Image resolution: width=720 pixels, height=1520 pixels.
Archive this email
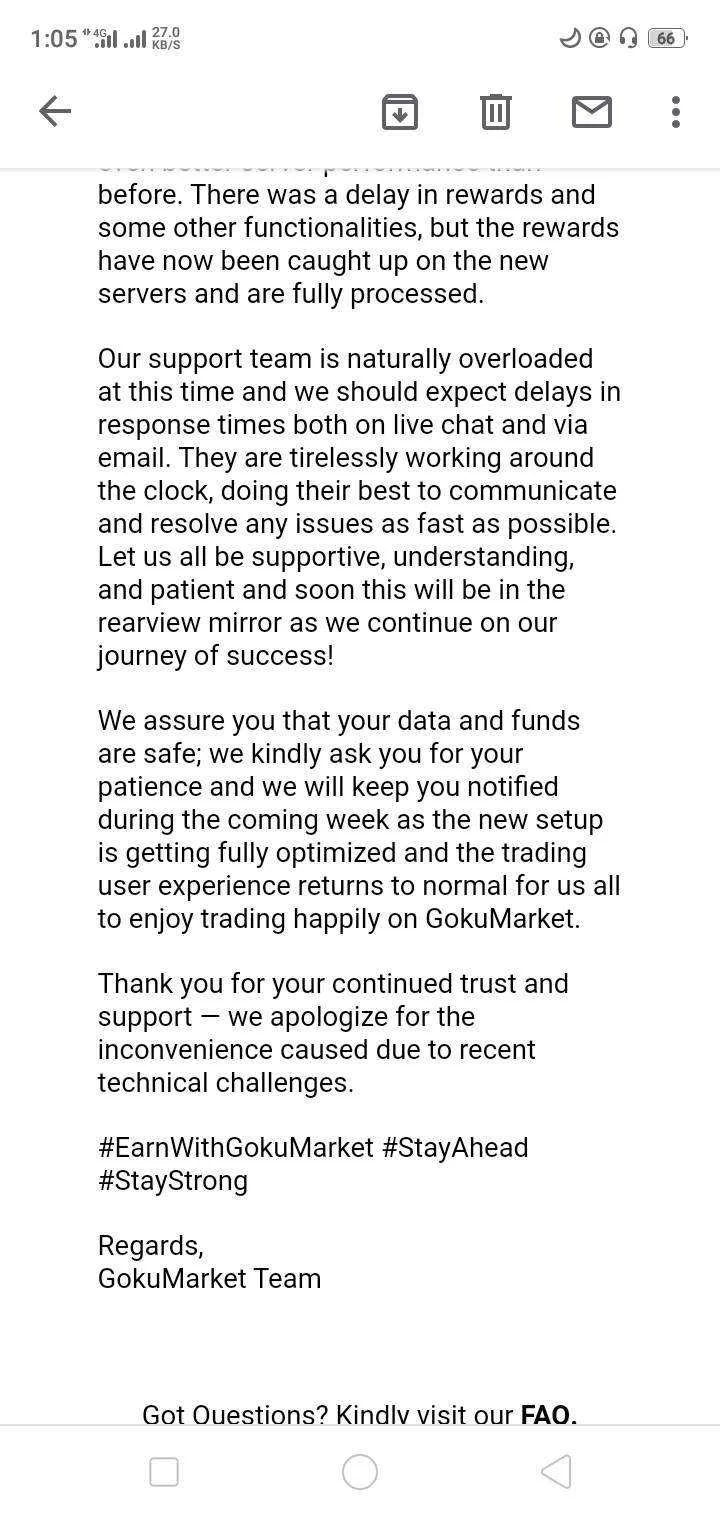coord(400,111)
